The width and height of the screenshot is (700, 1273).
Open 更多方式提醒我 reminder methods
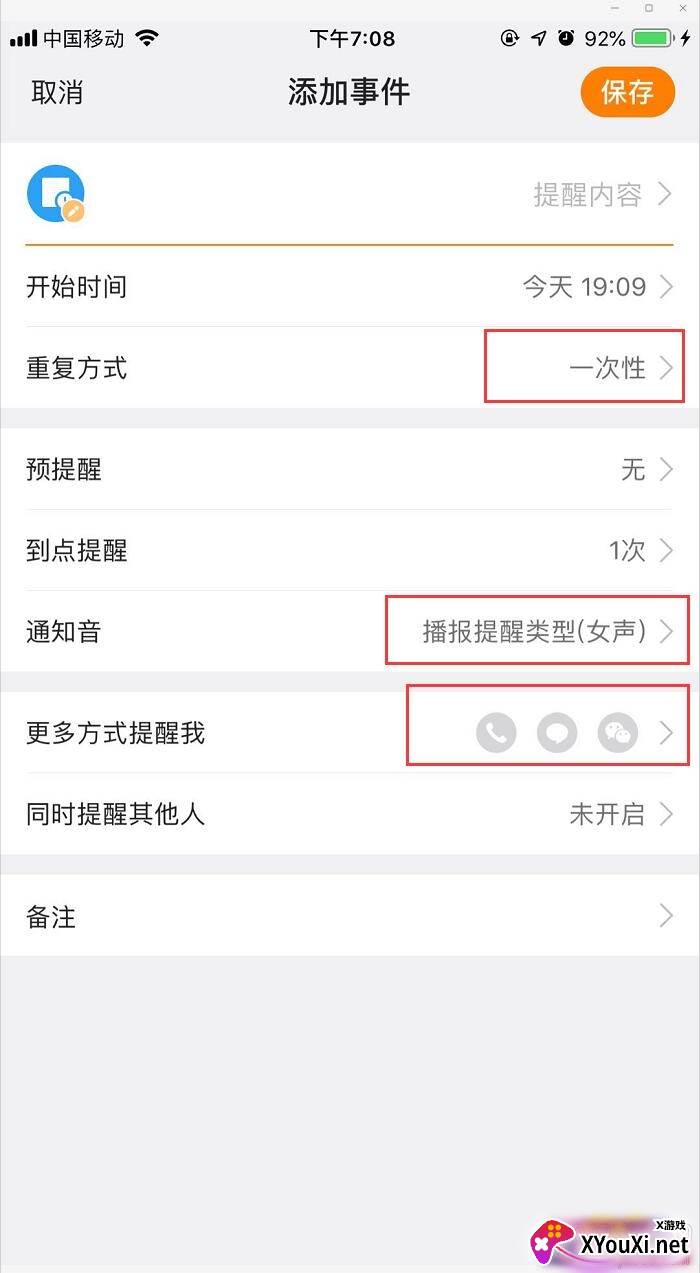[x=350, y=733]
